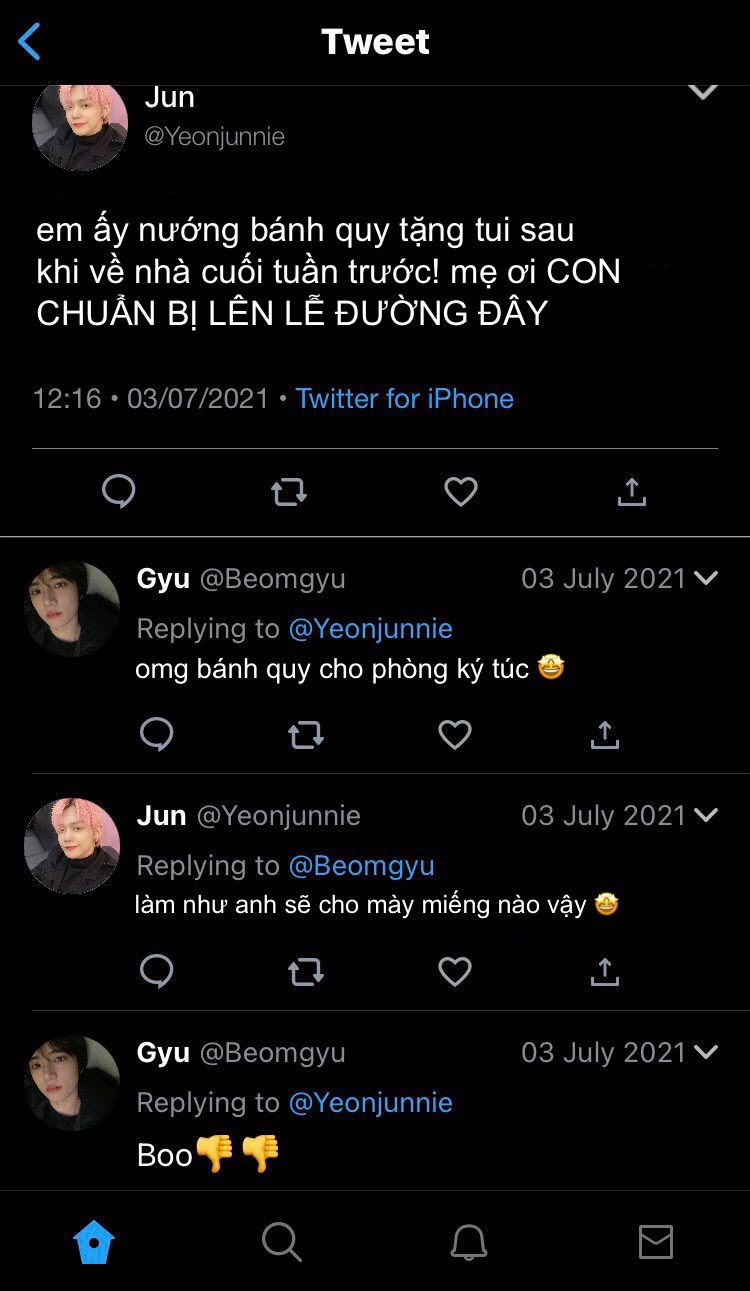Like Jun's reply to @Beomgyu
The width and height of the screenshot is (750, 1291).
[455, 971]
